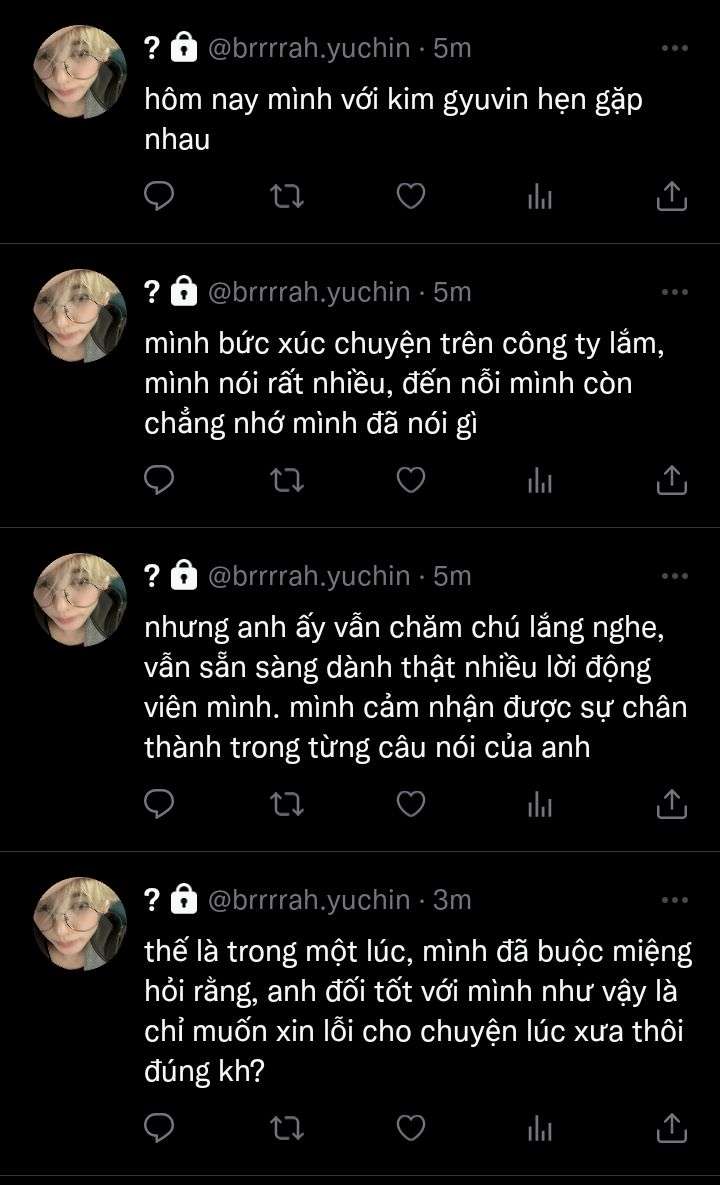Screen dimensions: 720x1185
Task: Open @brrrrah.yuchin handle on the 3m tweet
Action: (309, 900)
